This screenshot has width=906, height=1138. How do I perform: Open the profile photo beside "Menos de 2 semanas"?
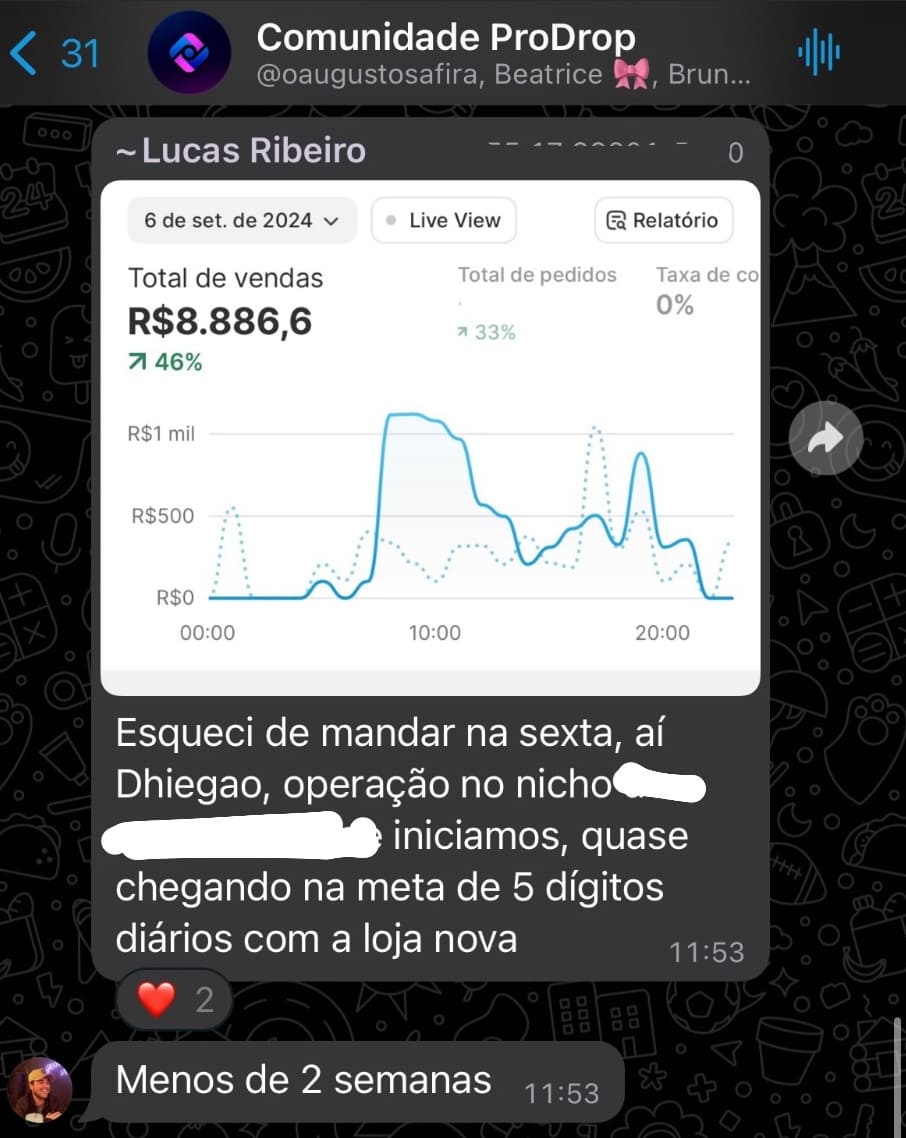click(41, 1088)
